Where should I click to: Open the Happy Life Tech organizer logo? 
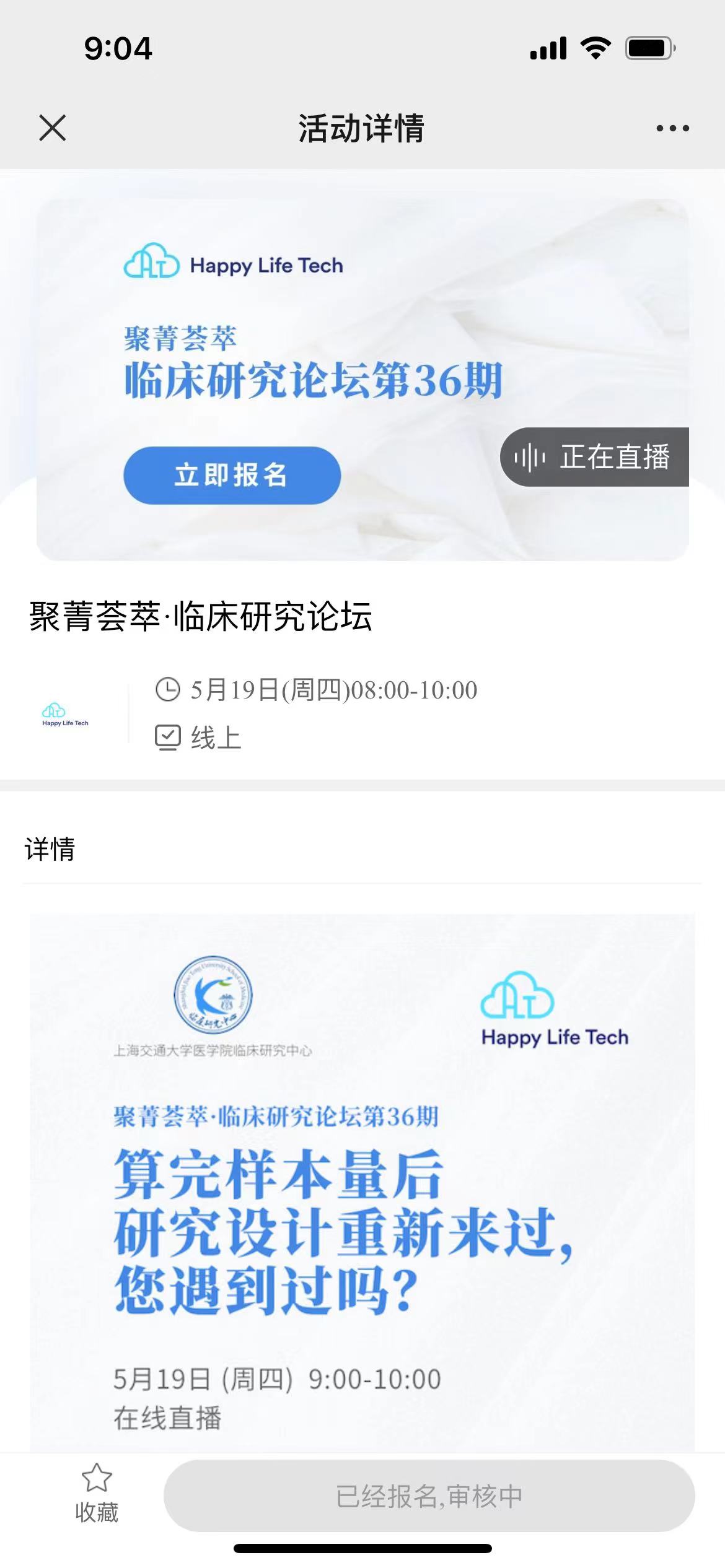pyautogui.click(x=65, y=714)
